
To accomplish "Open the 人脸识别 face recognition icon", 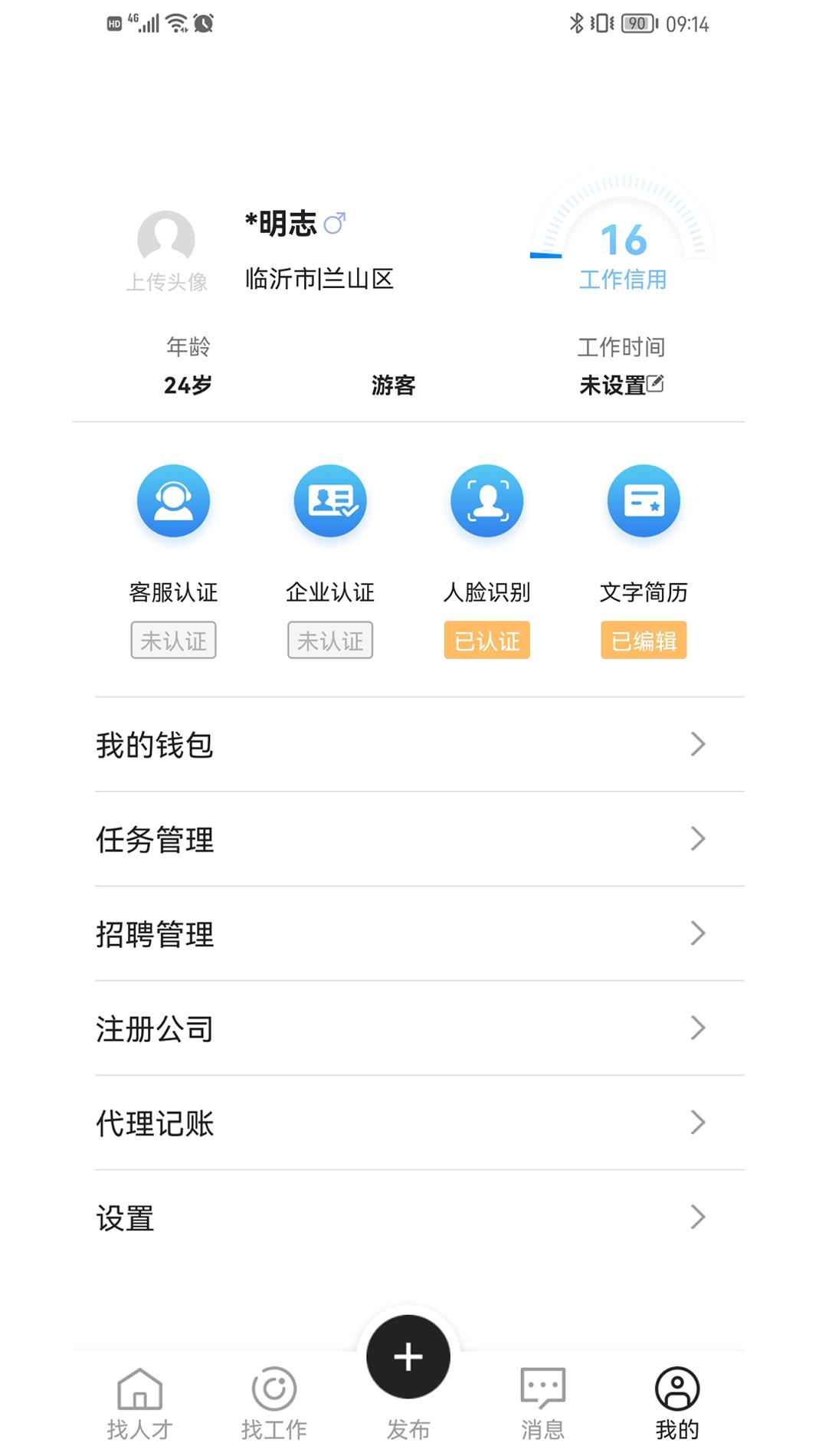I will [x=486, y=500].
